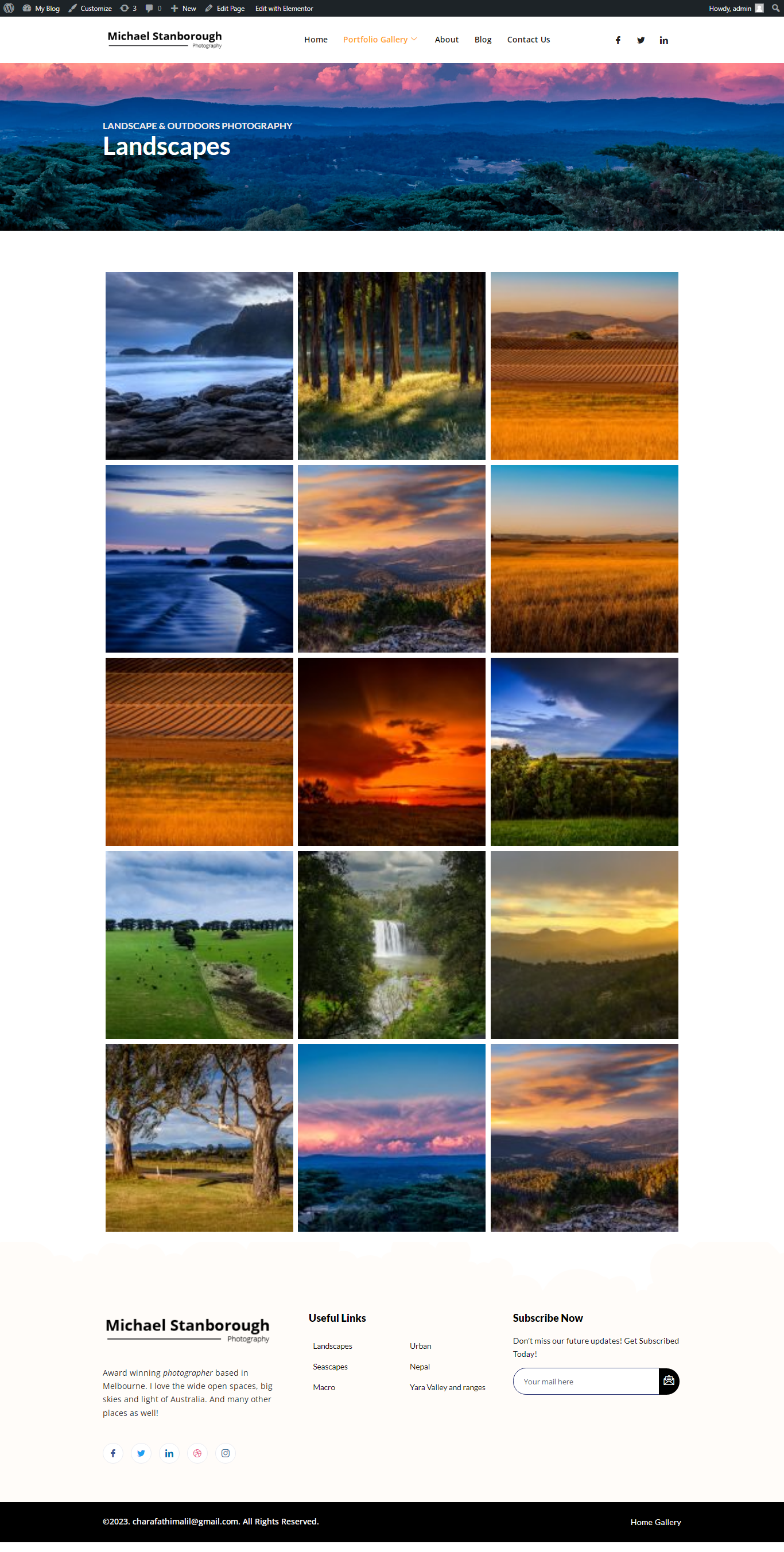
Task: Expand the Portfolio Gallery menu
Action: click(379, 40)
